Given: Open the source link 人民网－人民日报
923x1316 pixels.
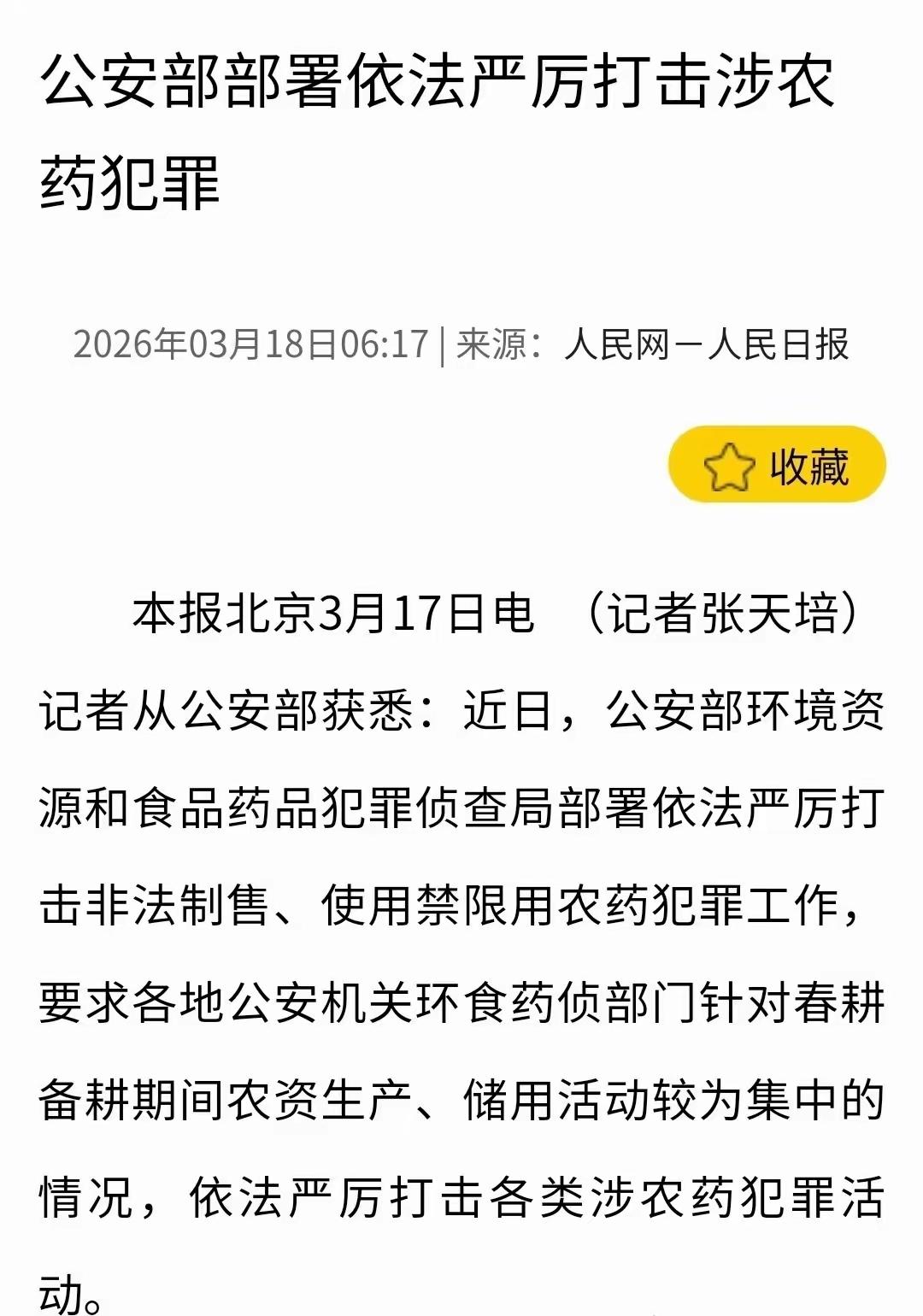Looking at the screenshot, I should coord(709,343).
